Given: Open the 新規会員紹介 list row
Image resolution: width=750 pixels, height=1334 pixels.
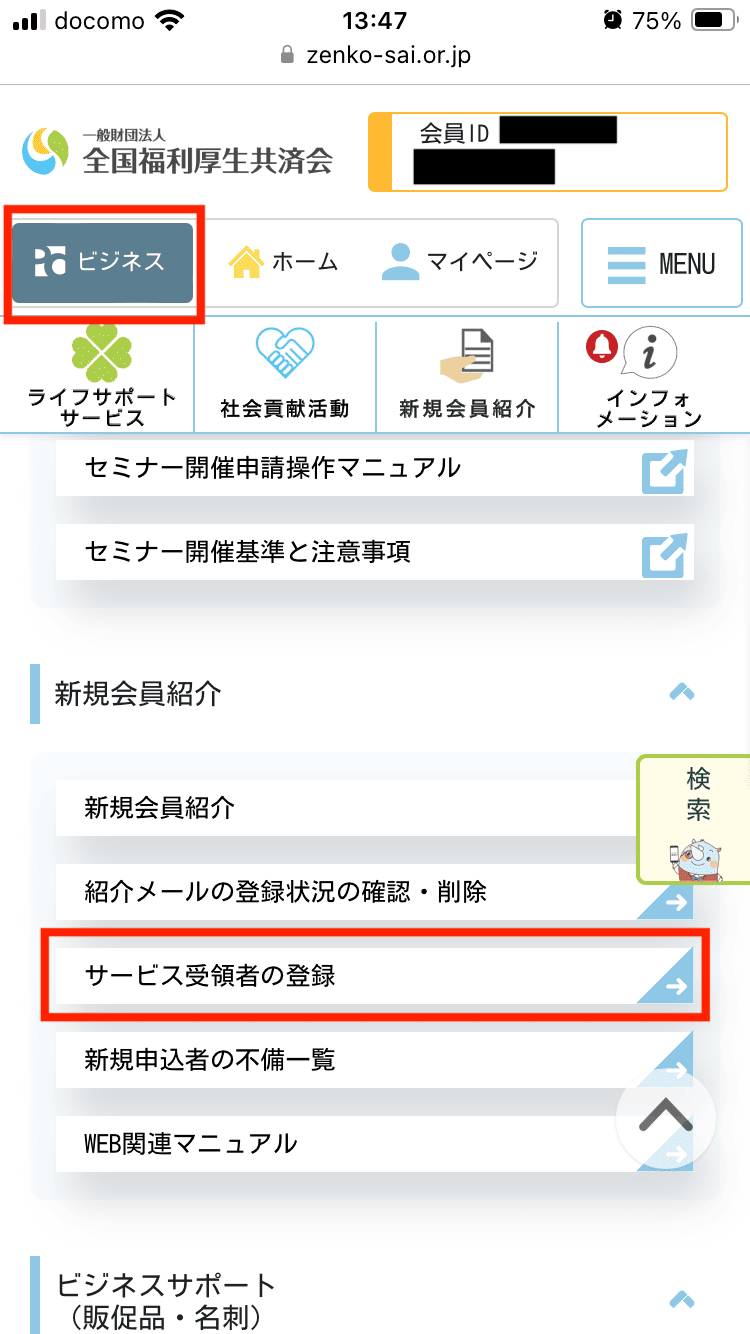Looking at the screenshot, I should [340, 807].
